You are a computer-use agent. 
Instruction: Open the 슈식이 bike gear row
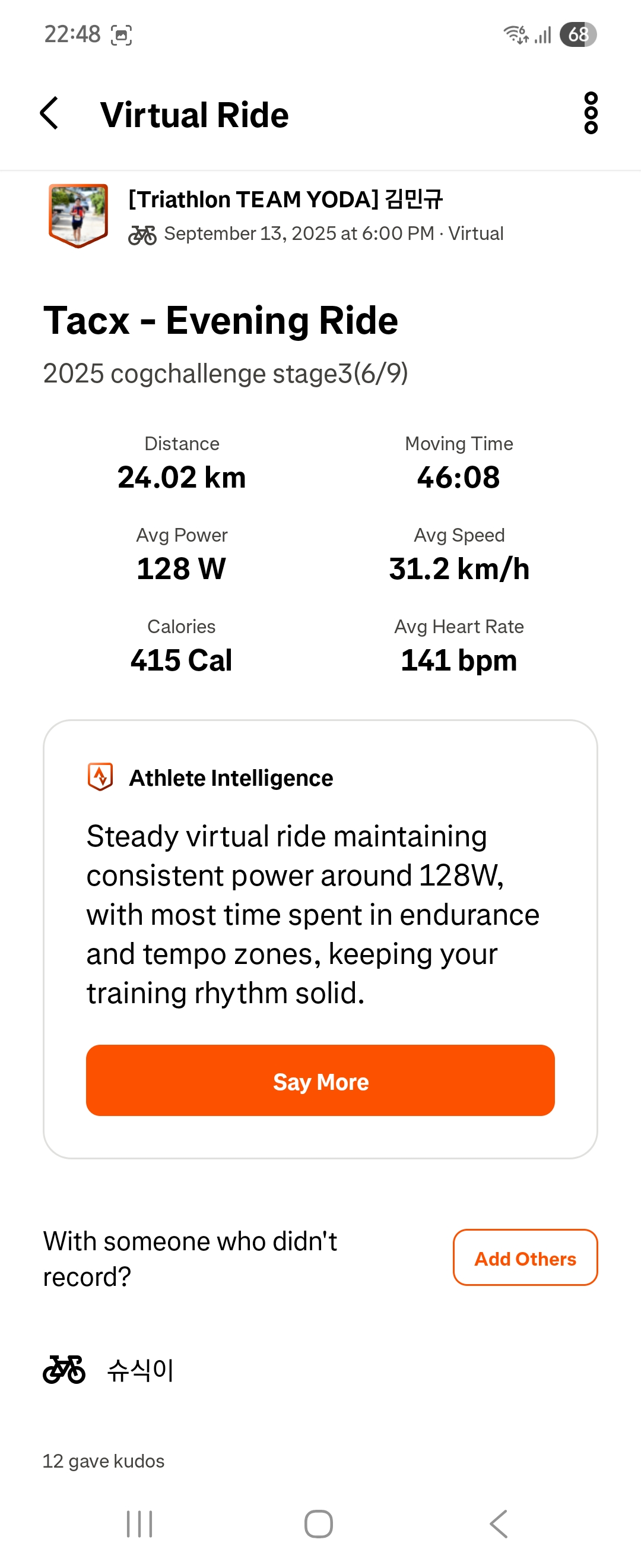point(320,1370)
